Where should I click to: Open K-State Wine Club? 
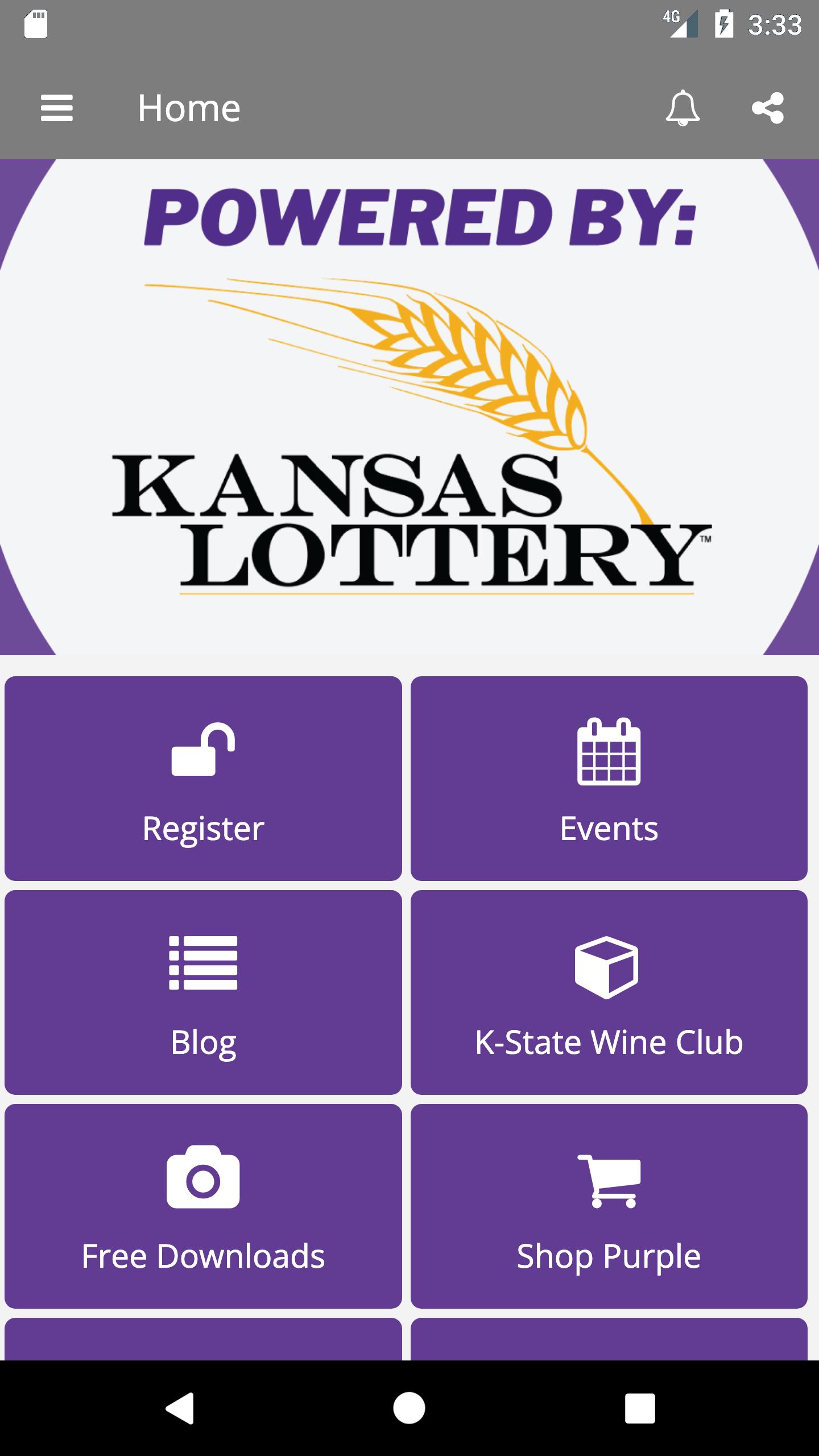tap(609, 992)
